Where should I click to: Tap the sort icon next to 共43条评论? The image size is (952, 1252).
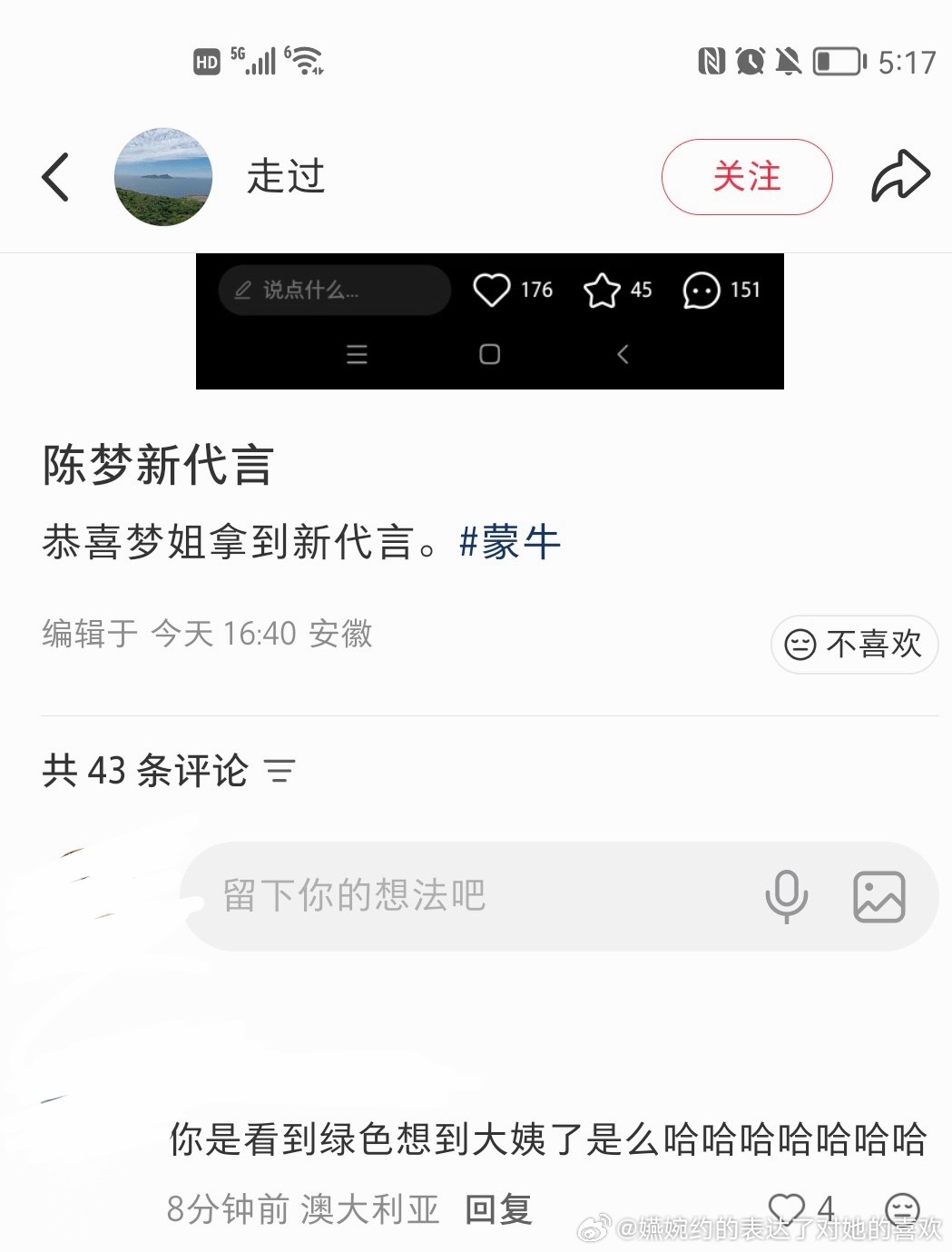point(280,771)
